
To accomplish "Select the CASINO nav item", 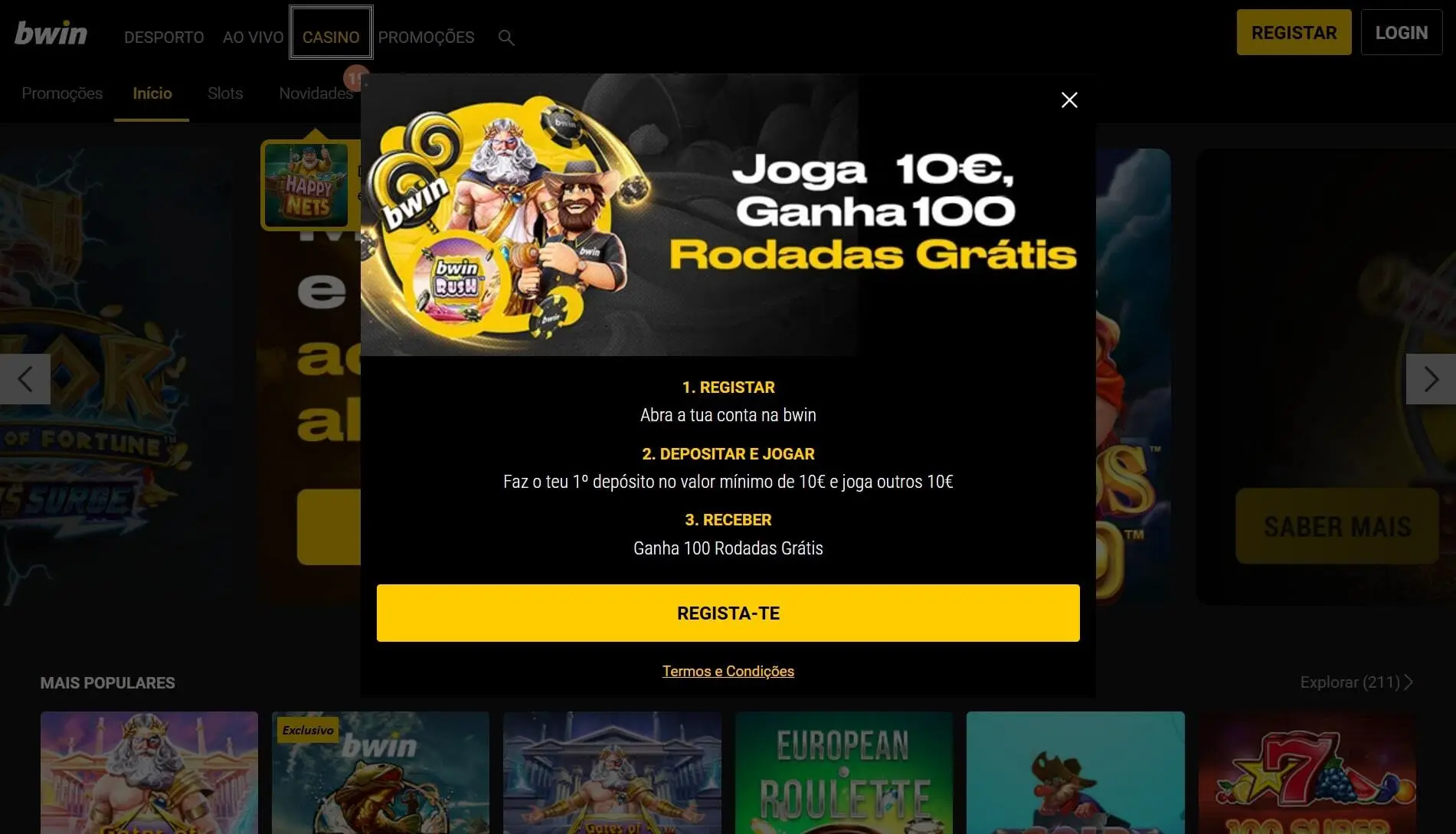I will coord(331,38).
